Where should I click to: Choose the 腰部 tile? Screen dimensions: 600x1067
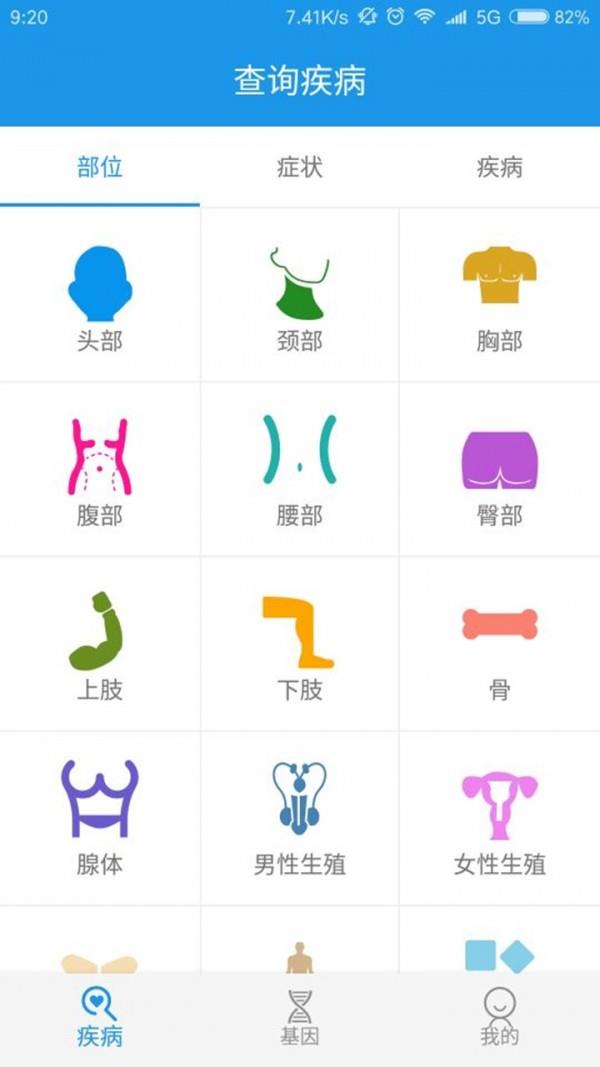299,470
